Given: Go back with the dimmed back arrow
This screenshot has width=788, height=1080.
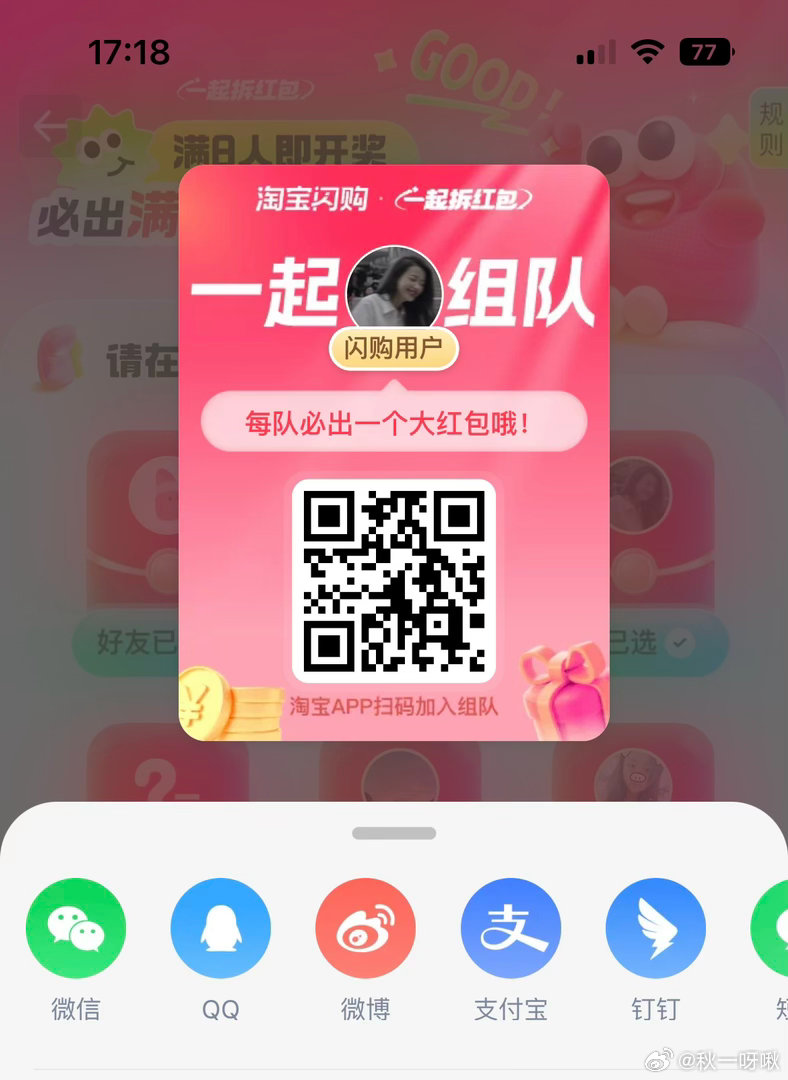Looking at the screenshot, I should (x=49, y=127).
